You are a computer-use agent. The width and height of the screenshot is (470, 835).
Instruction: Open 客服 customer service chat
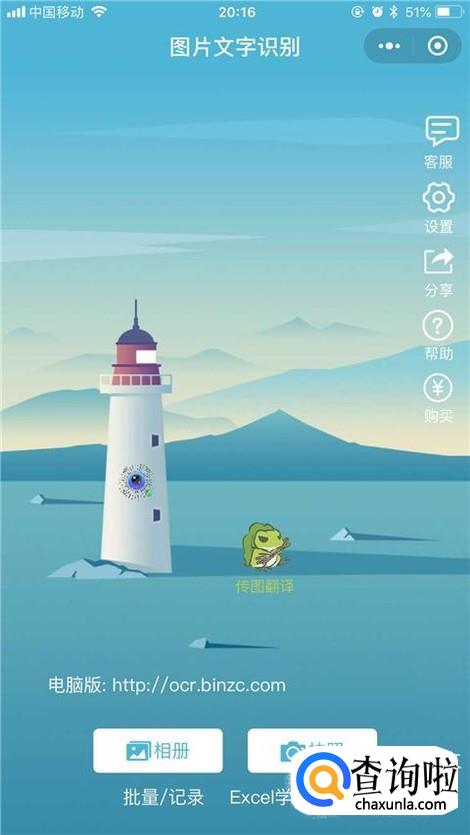pos(439,142)
